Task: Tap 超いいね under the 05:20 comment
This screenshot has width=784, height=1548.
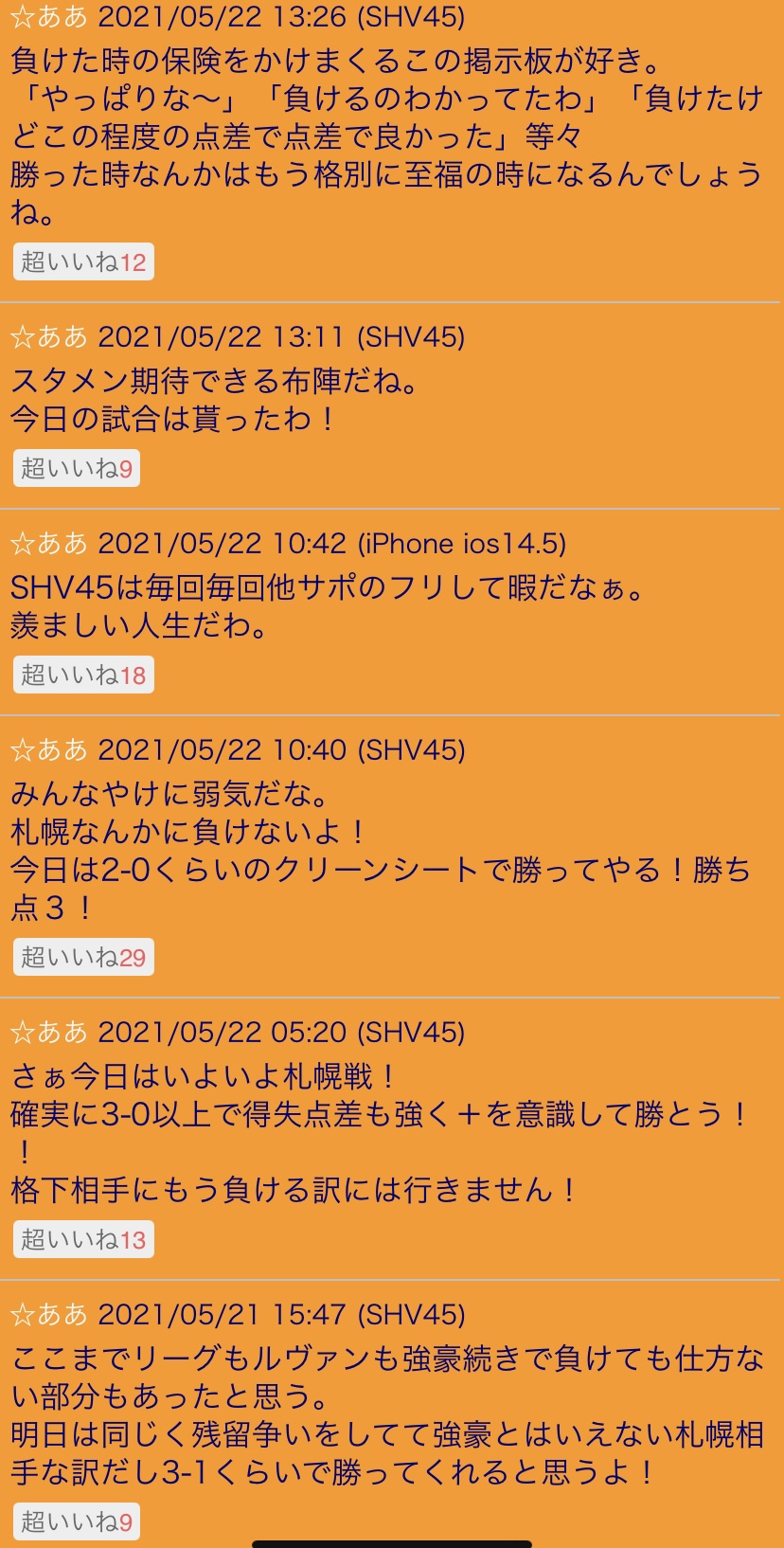Action: 83,1239
